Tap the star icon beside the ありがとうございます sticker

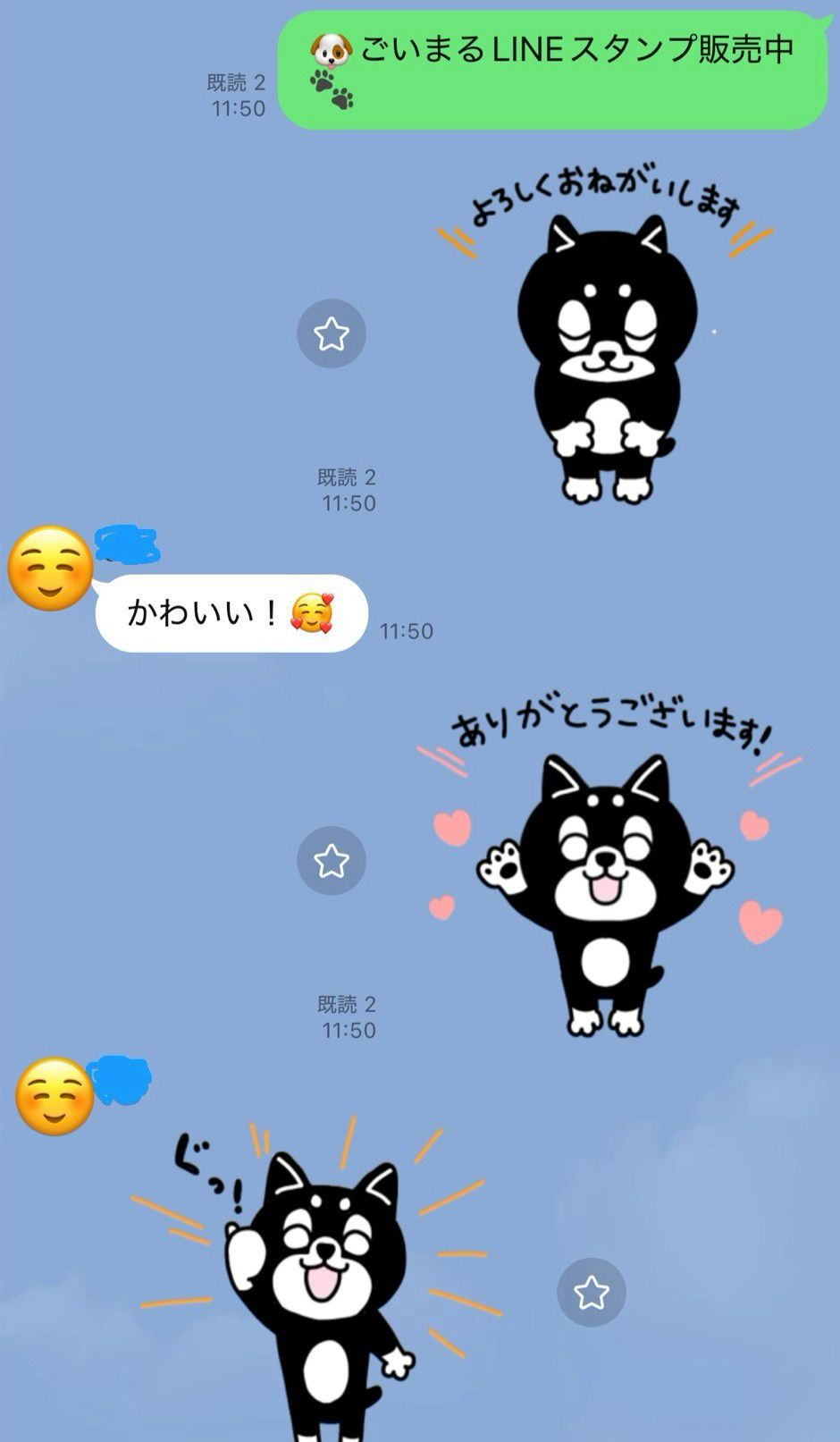[332, 861]
